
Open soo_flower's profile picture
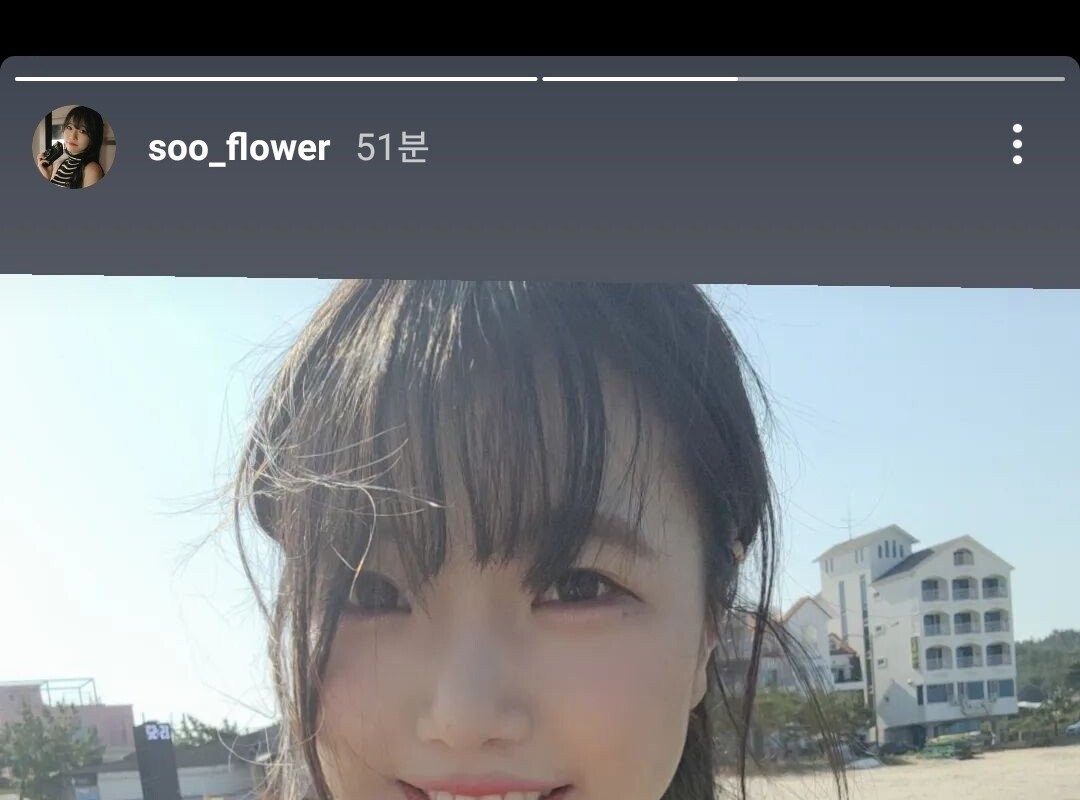pos(74,147)
